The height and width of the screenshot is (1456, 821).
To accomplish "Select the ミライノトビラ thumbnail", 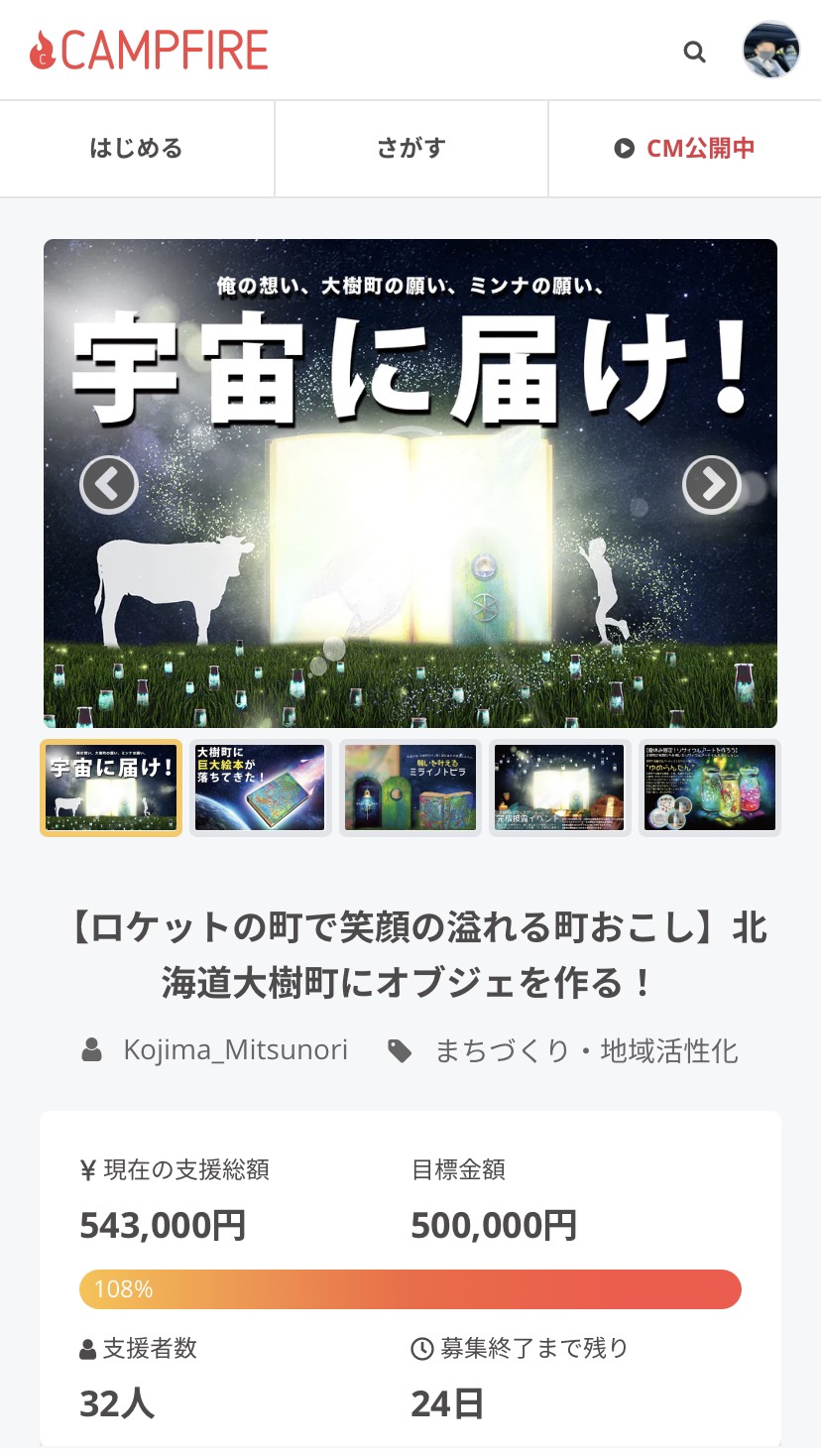I will tap(410, 788).
